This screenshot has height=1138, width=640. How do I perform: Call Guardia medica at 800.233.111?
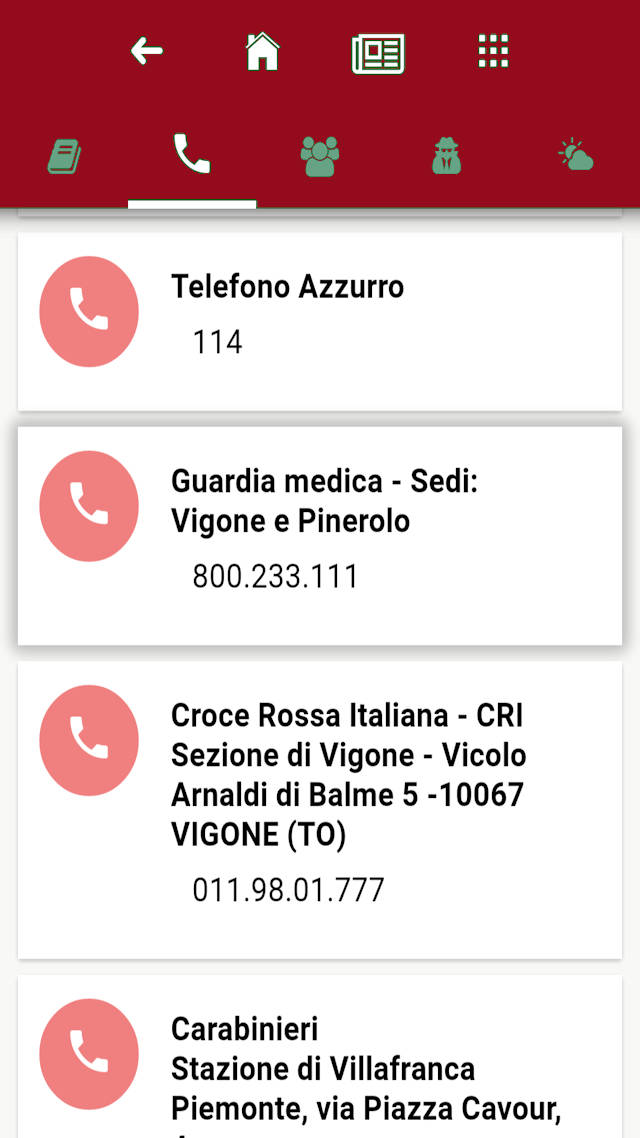click(89, 505)
